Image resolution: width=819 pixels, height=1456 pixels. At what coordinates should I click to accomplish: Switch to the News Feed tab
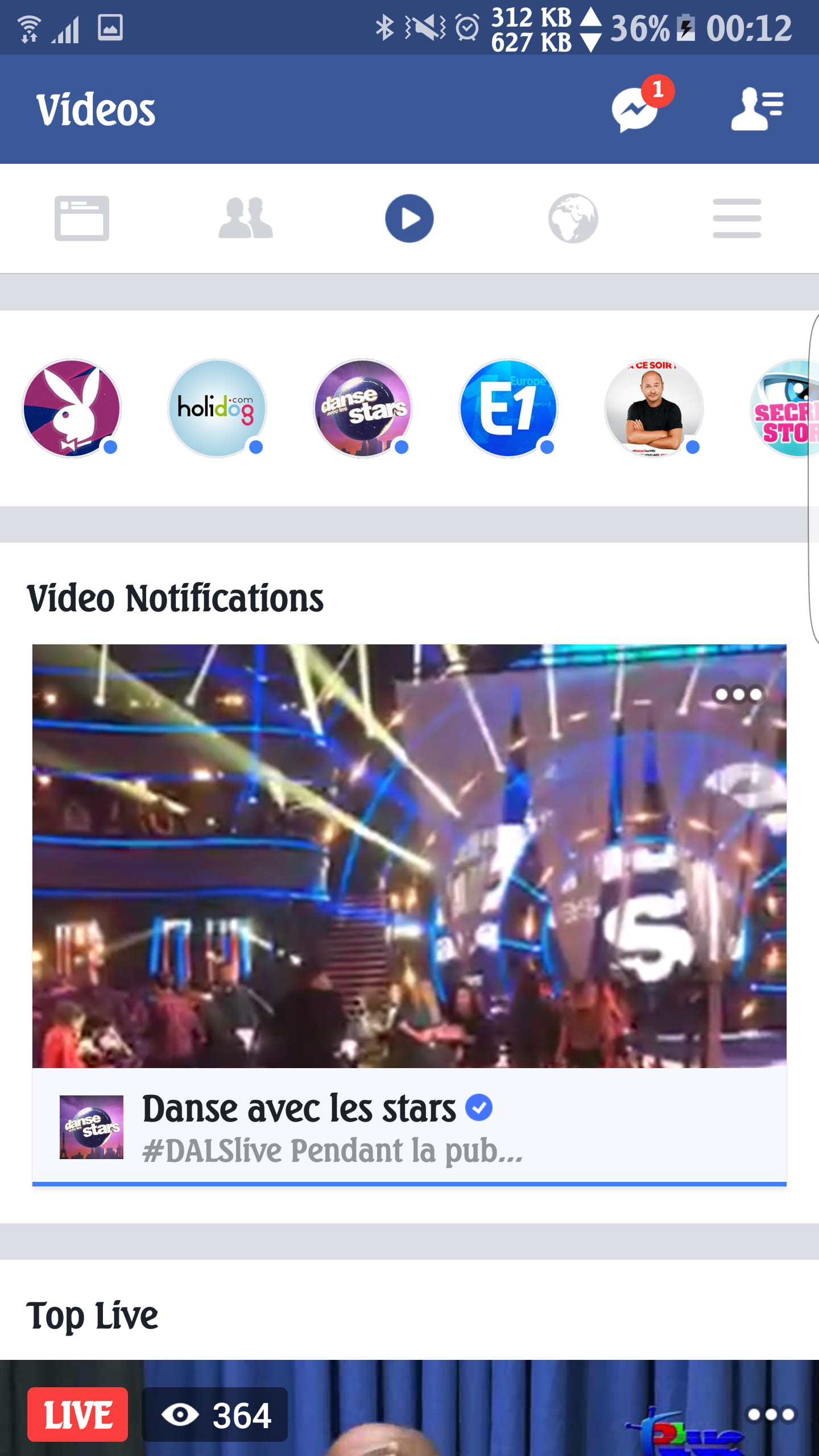[x=82, y=218]
